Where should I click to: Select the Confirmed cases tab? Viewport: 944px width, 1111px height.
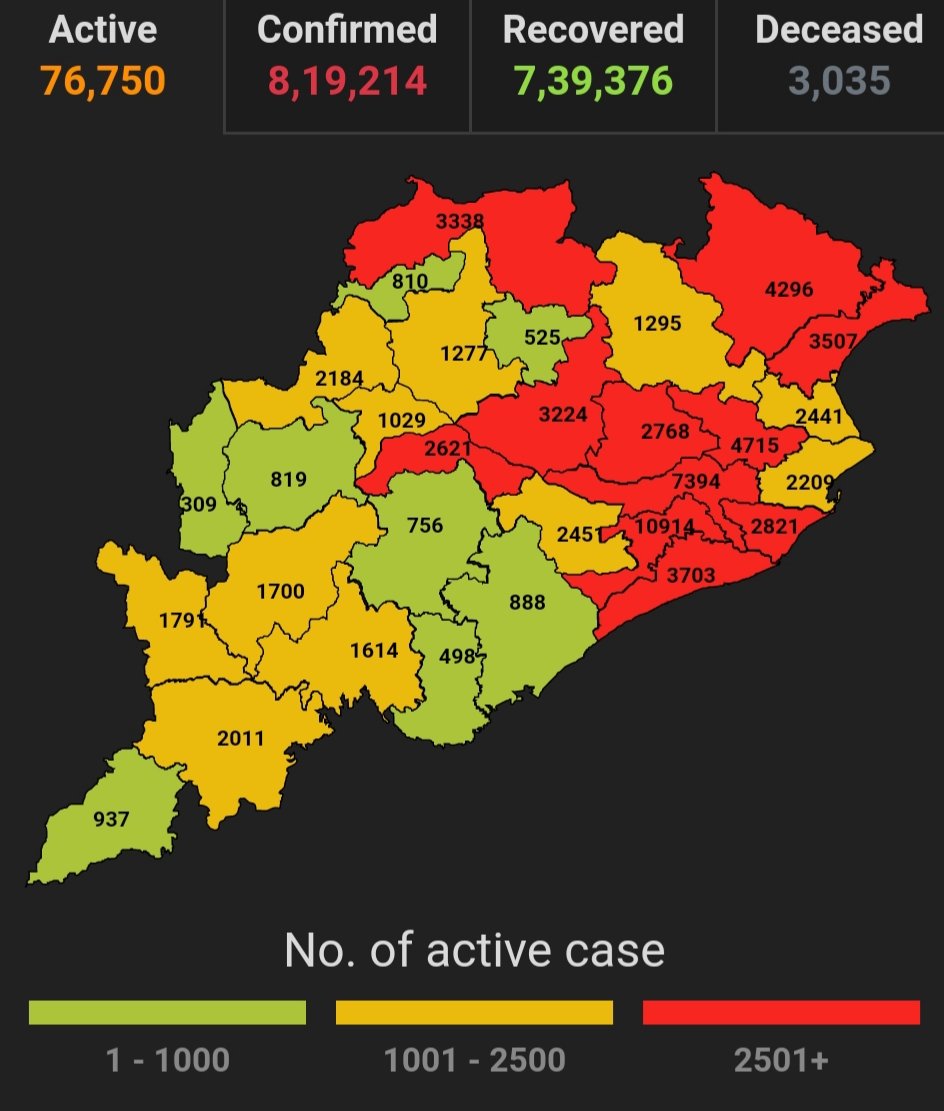coord(346,56)
